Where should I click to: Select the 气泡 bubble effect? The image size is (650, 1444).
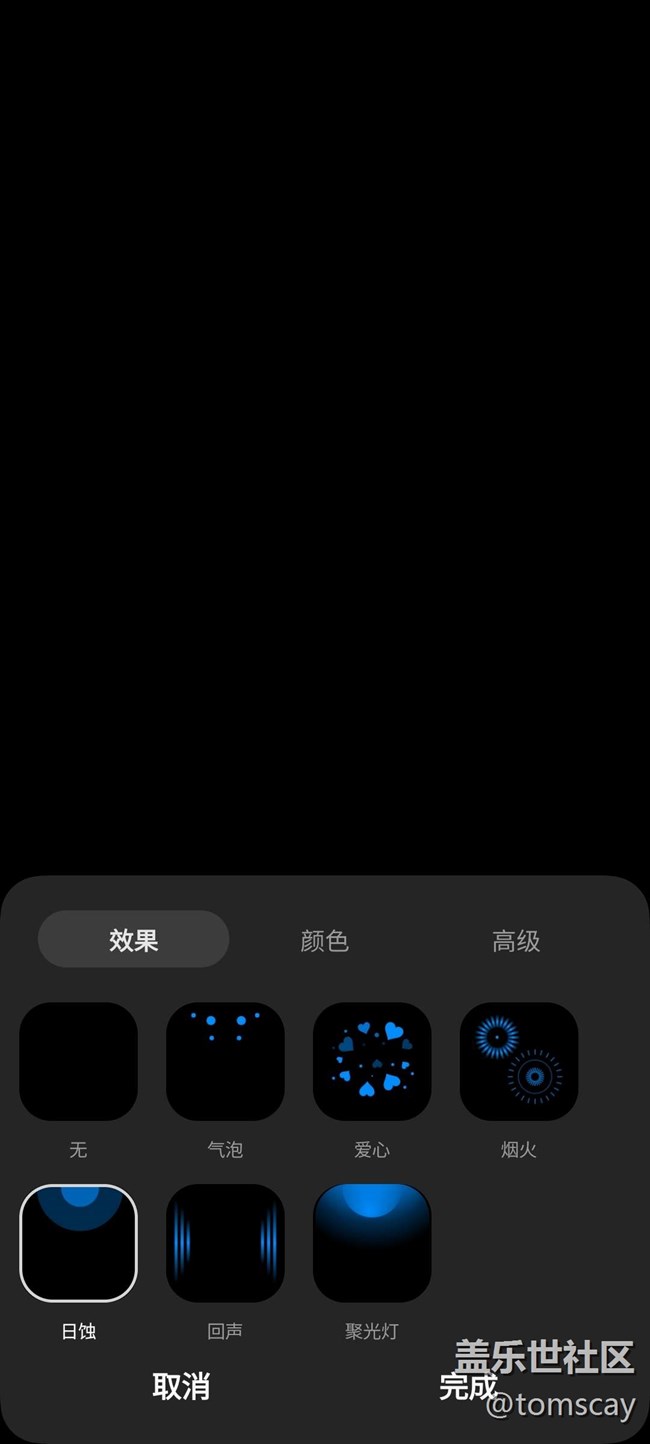225,1061
